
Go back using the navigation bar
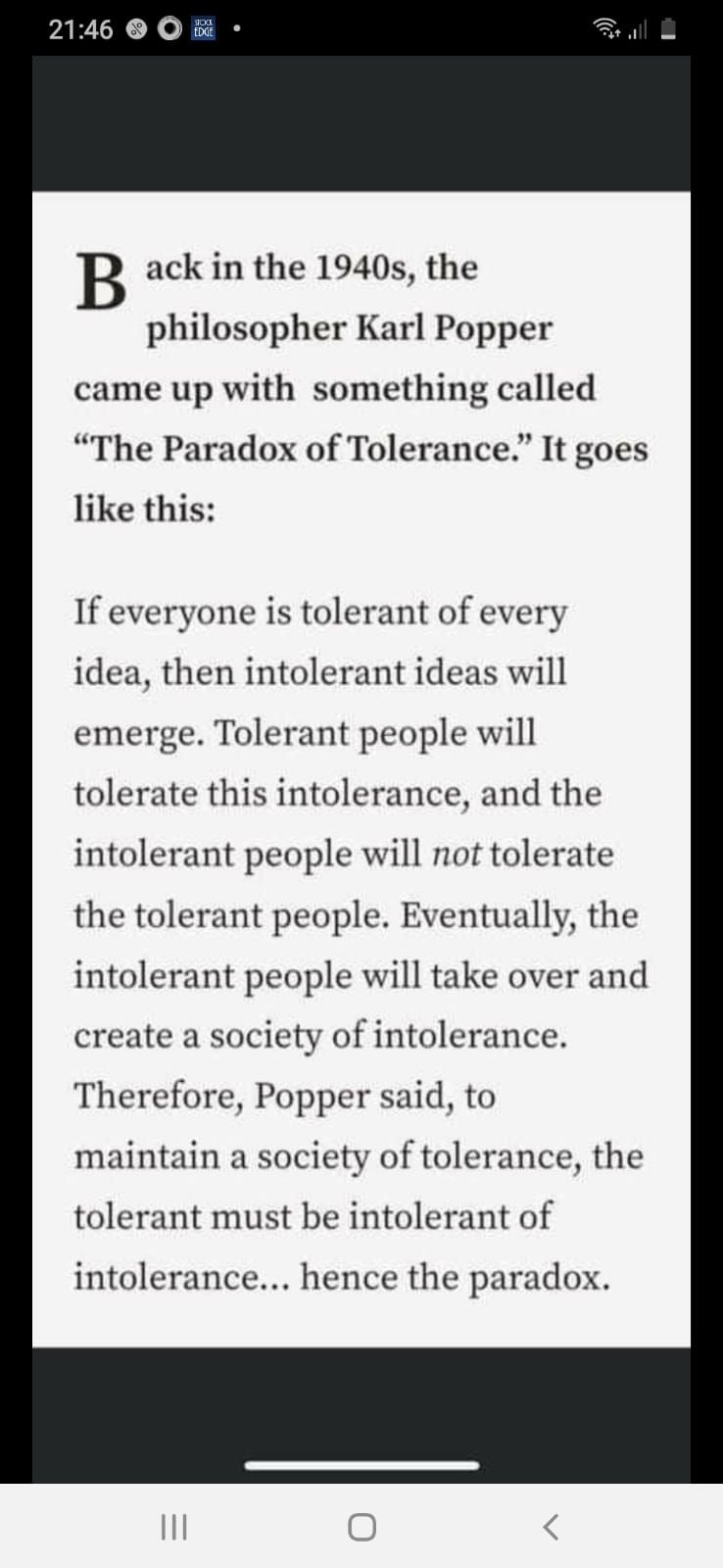551,1526
